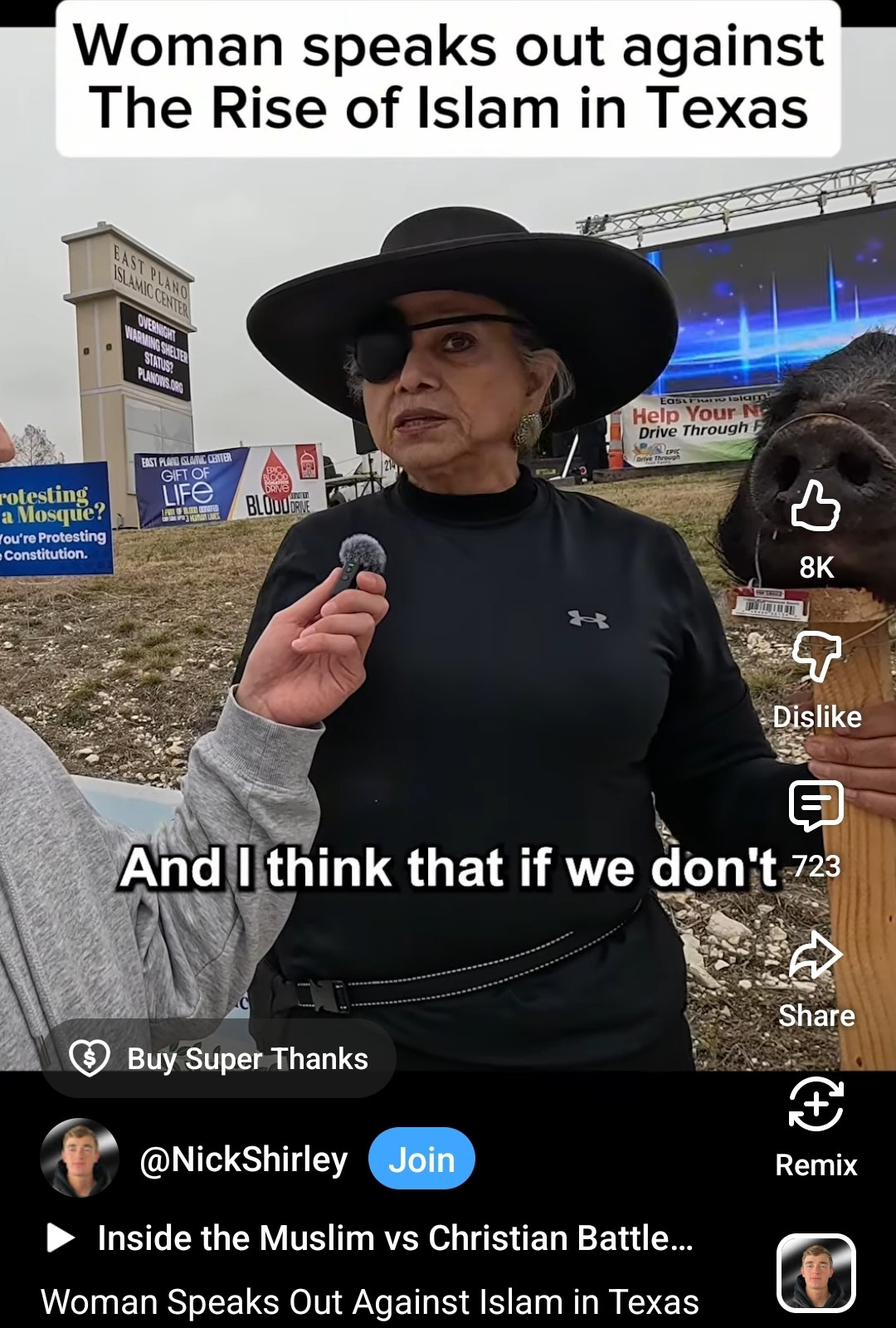896x1328 pixels.
Task: Like this Short with thumbs up
Action: pyautogui.click(x=816, y=506)
